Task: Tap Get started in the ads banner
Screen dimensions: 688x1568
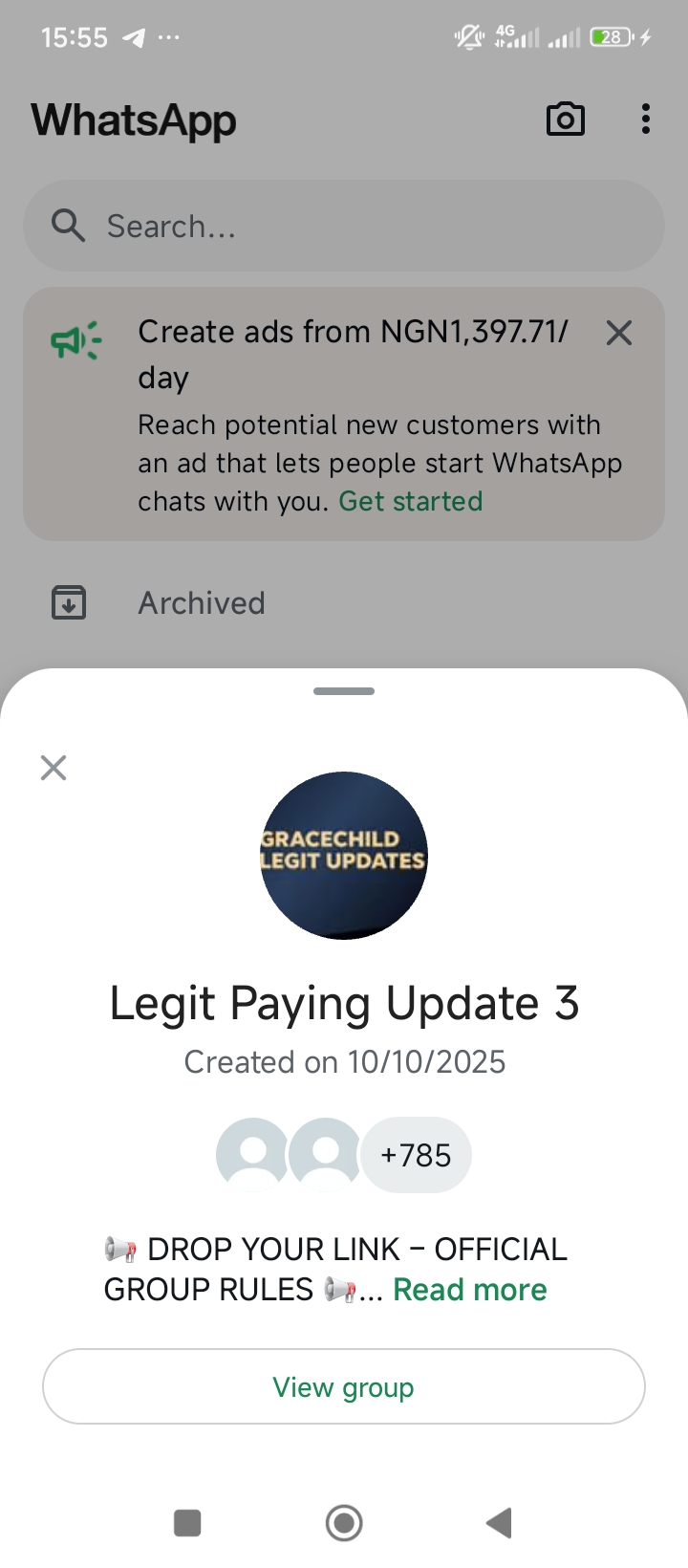Action: coord(411,502)
